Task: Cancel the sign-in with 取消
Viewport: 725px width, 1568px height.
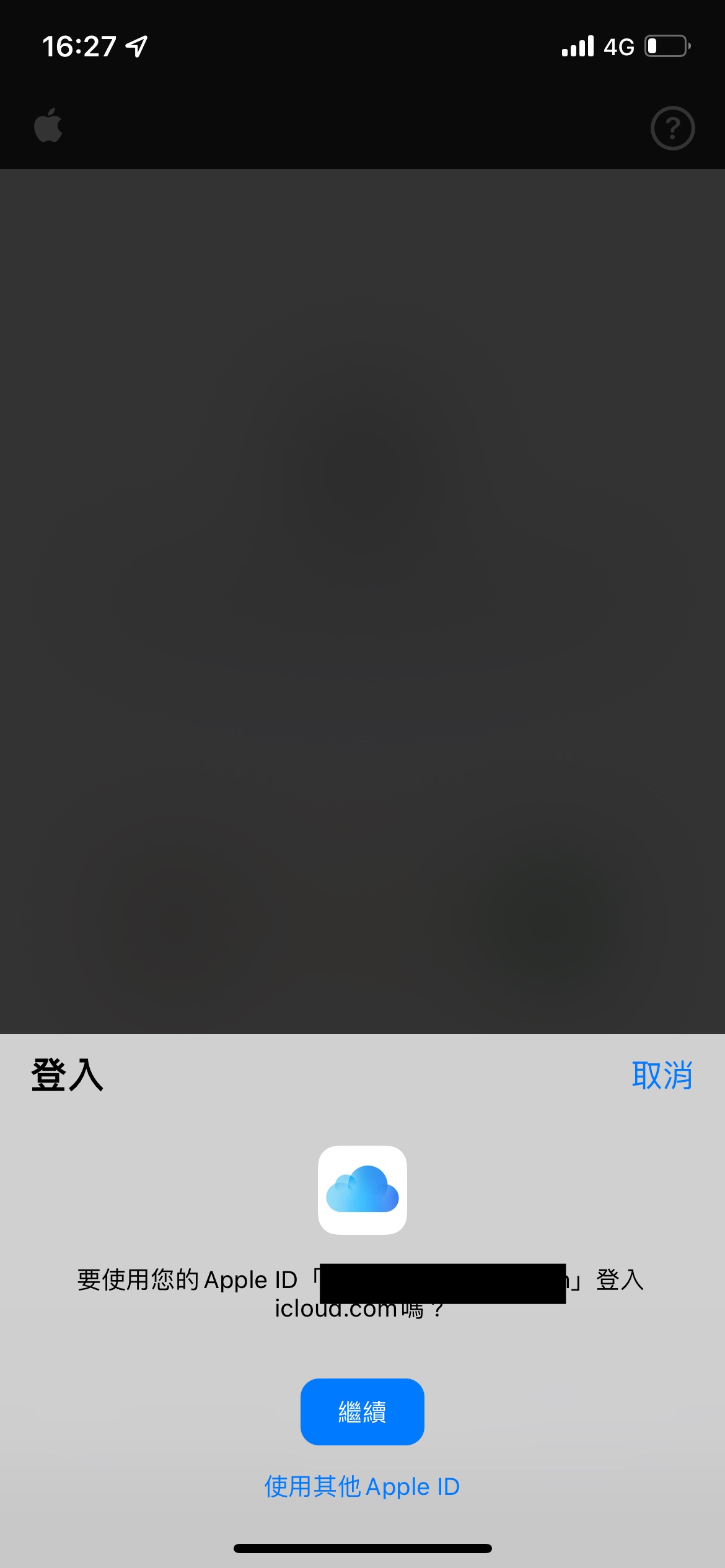Action: click(661, 1075)
